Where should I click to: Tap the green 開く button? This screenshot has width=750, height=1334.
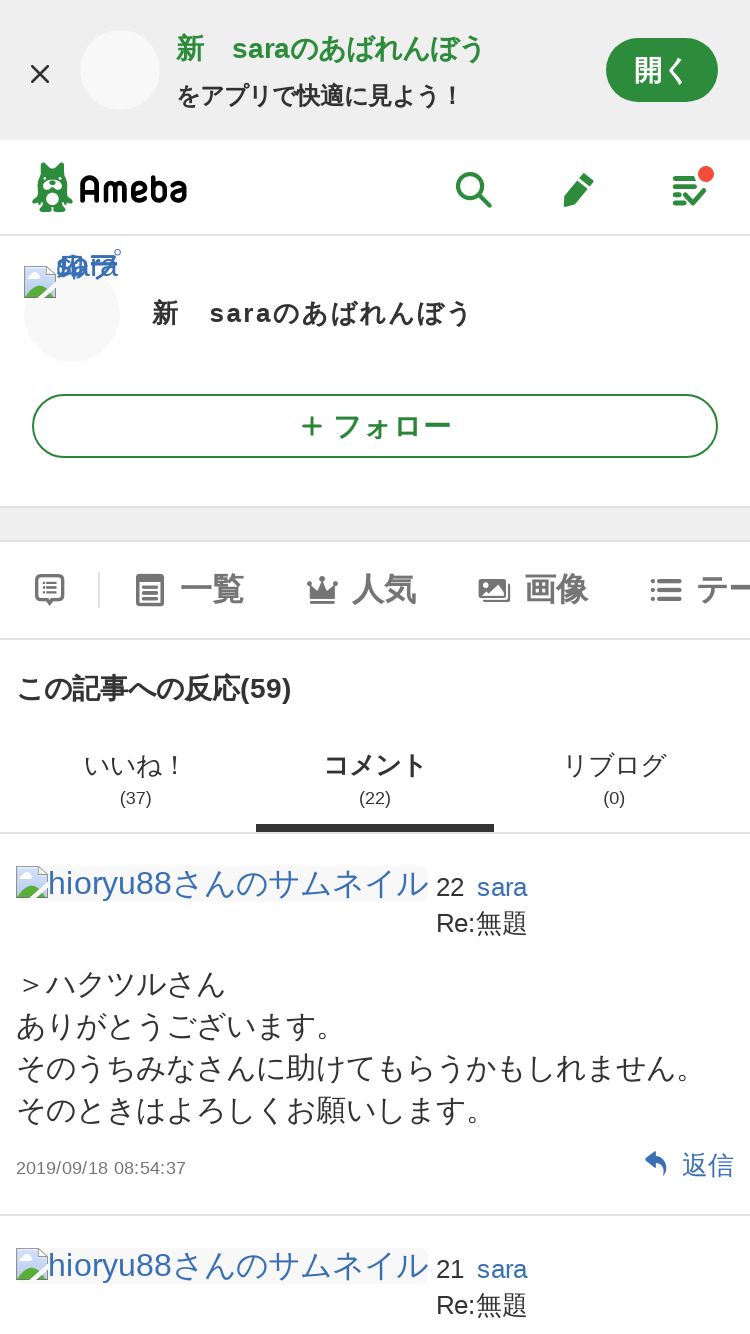(661, 70)
